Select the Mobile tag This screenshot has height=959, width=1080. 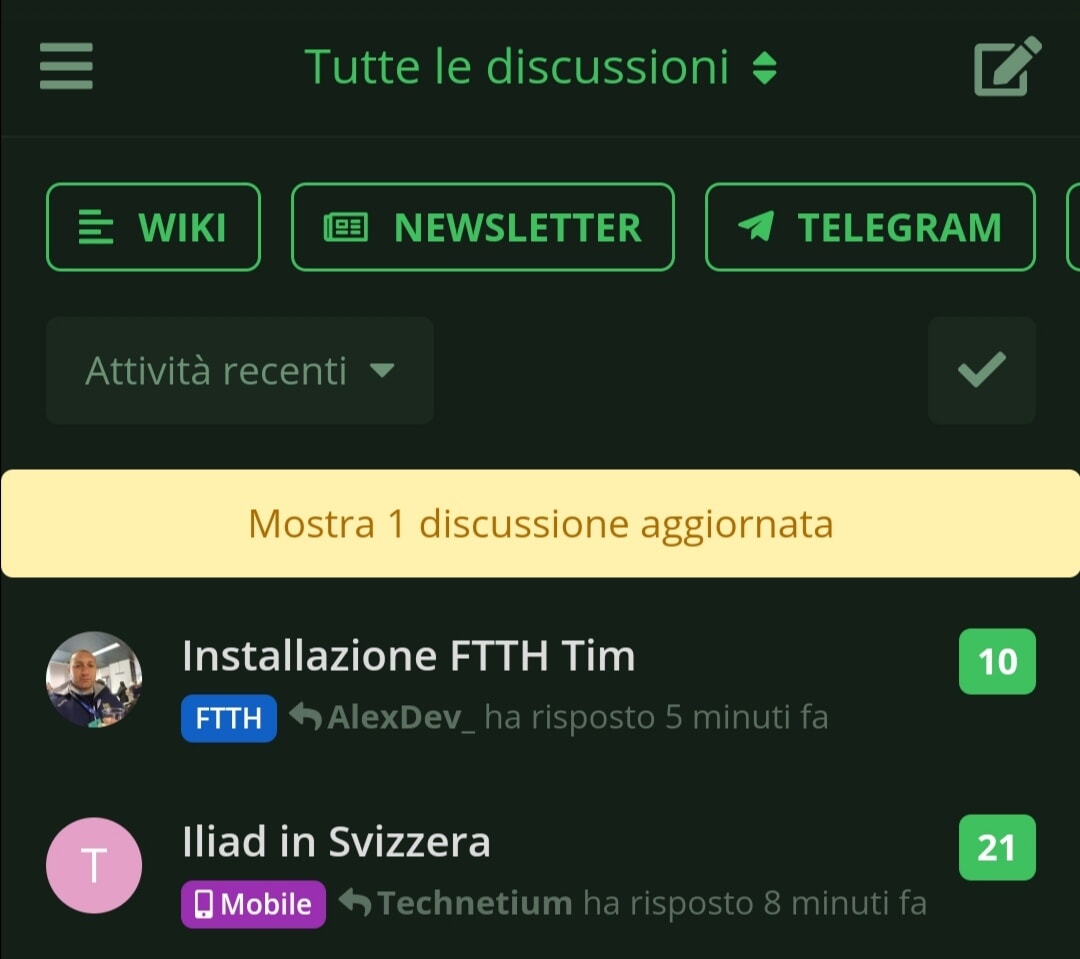253,904
